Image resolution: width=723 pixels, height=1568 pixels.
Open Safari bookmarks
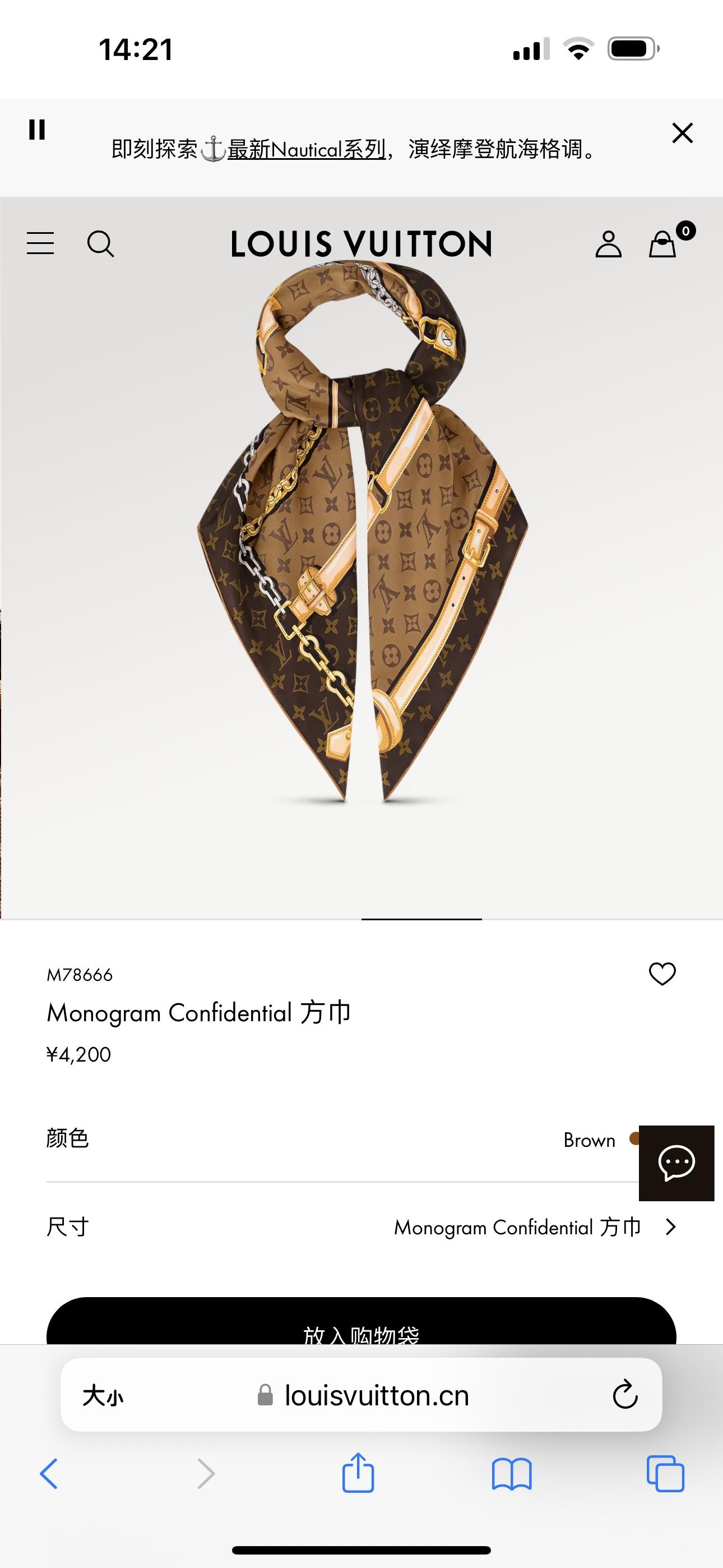tap(512, 1474)
